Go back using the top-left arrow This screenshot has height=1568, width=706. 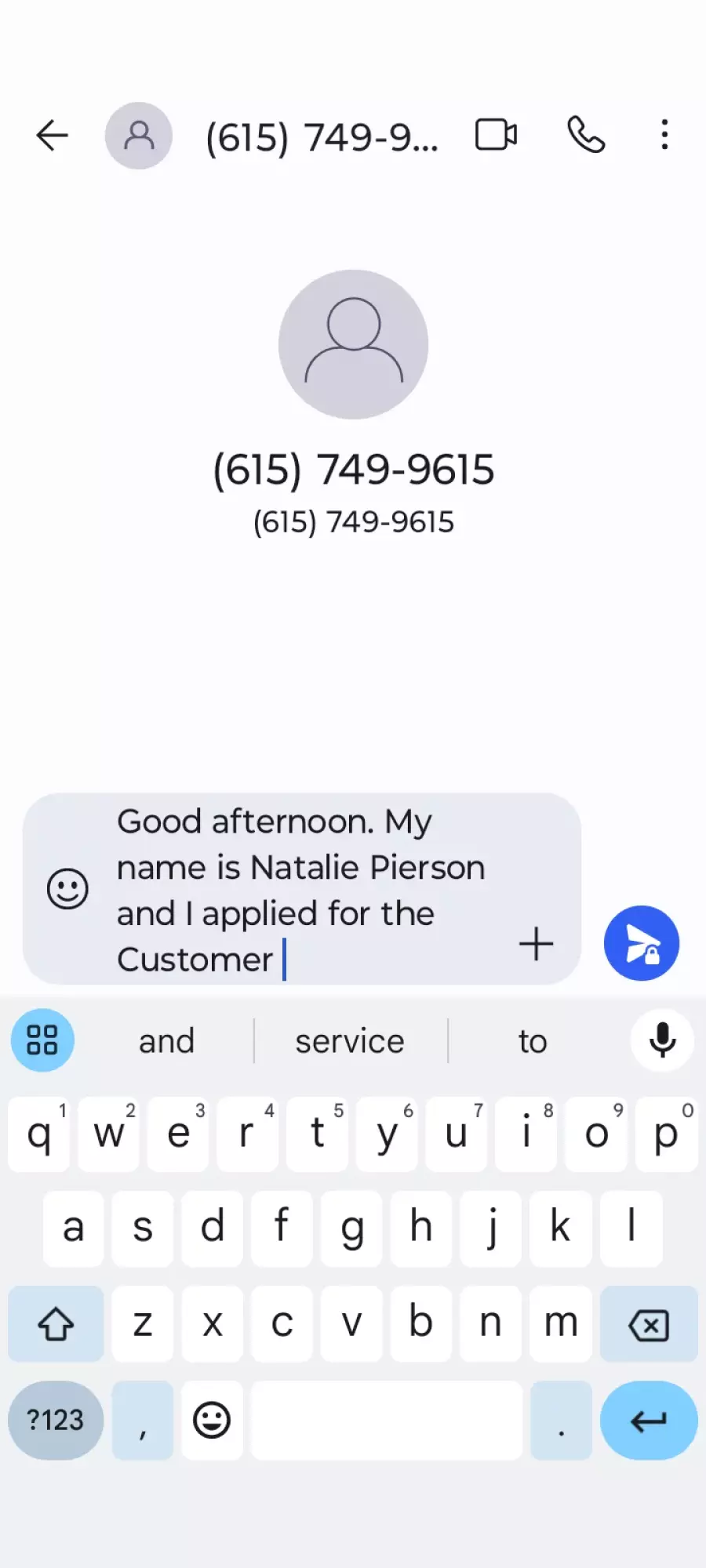[53, 136]
